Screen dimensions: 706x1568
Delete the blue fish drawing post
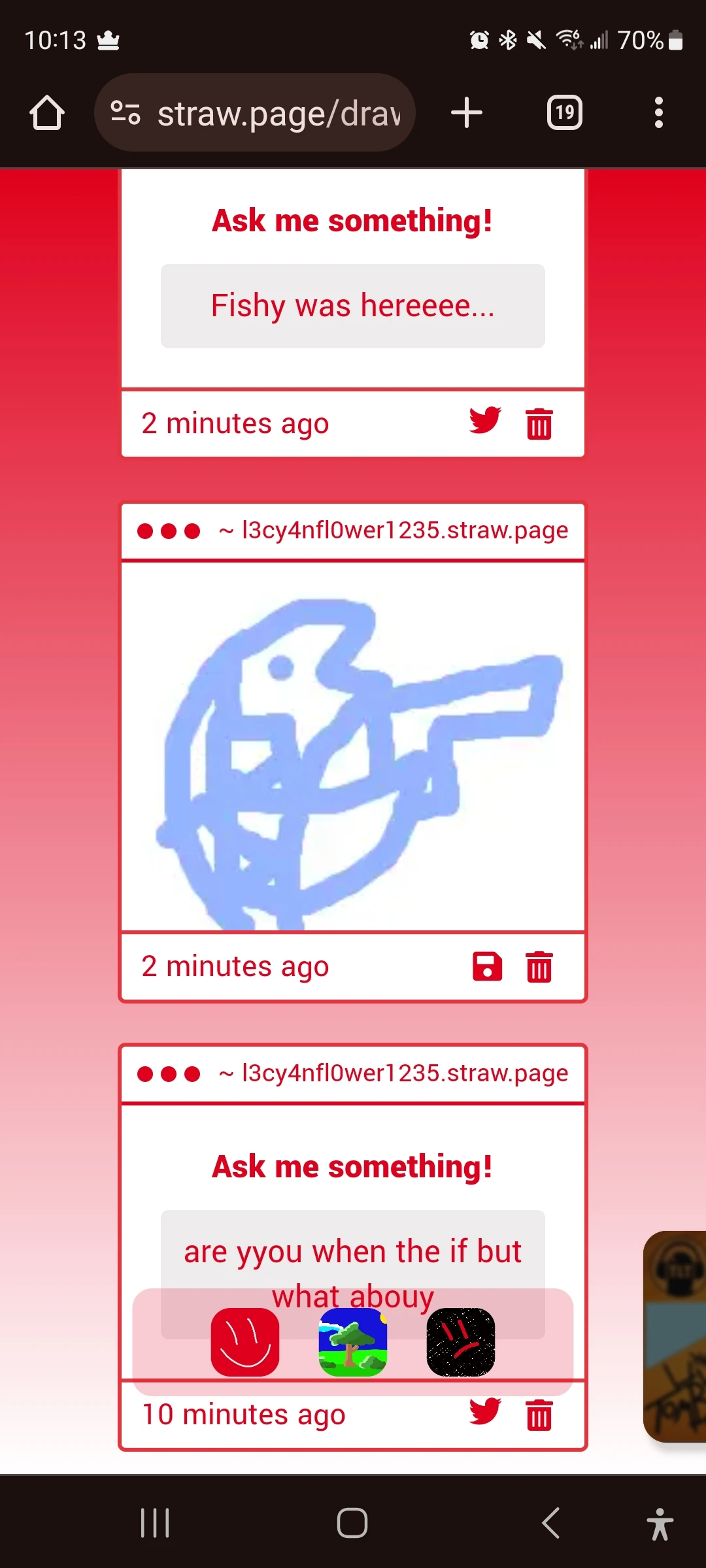click(x=539, y=967)
